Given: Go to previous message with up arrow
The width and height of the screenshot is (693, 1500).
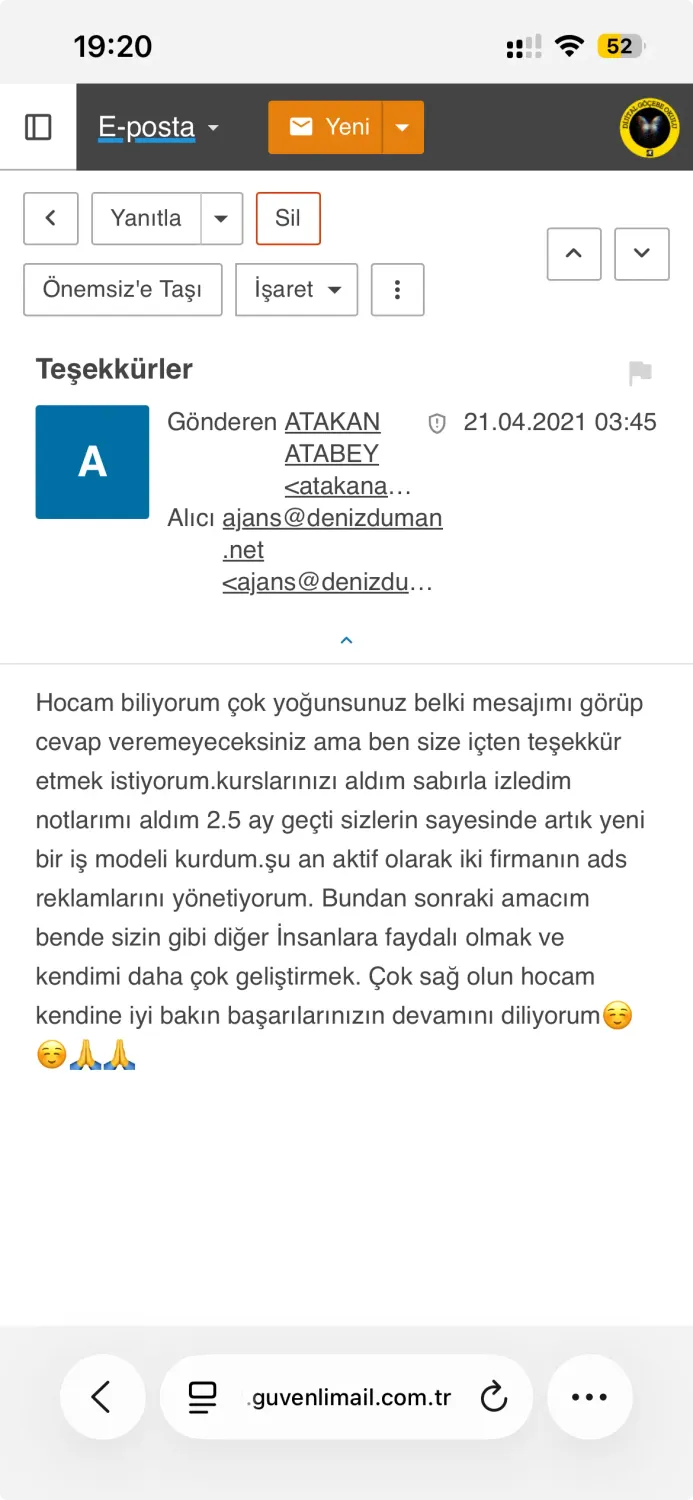Looking at the screenshot, I should click(x=574, y=253).
